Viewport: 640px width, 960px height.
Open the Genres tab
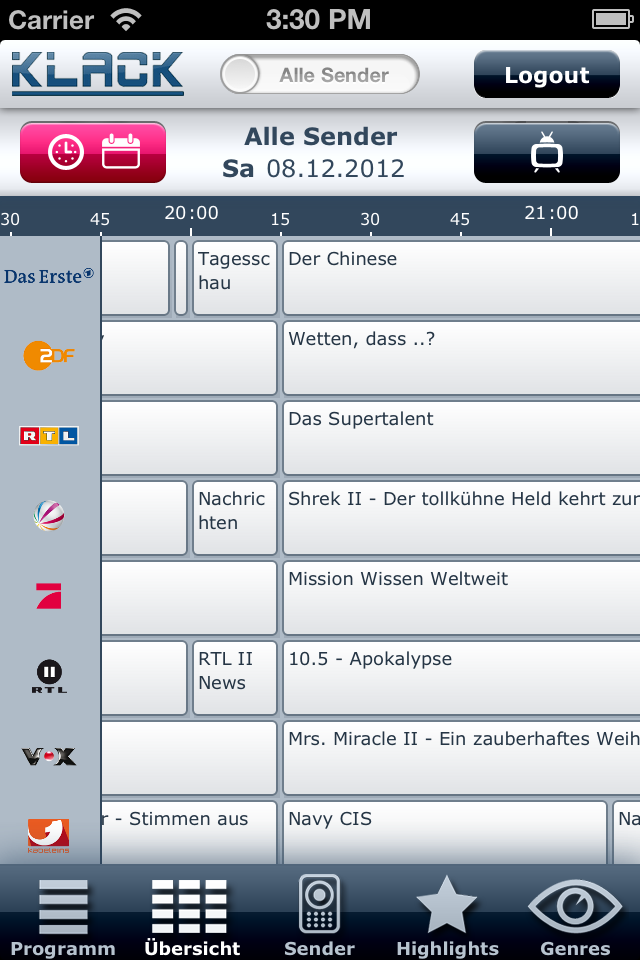click(575, 916)
